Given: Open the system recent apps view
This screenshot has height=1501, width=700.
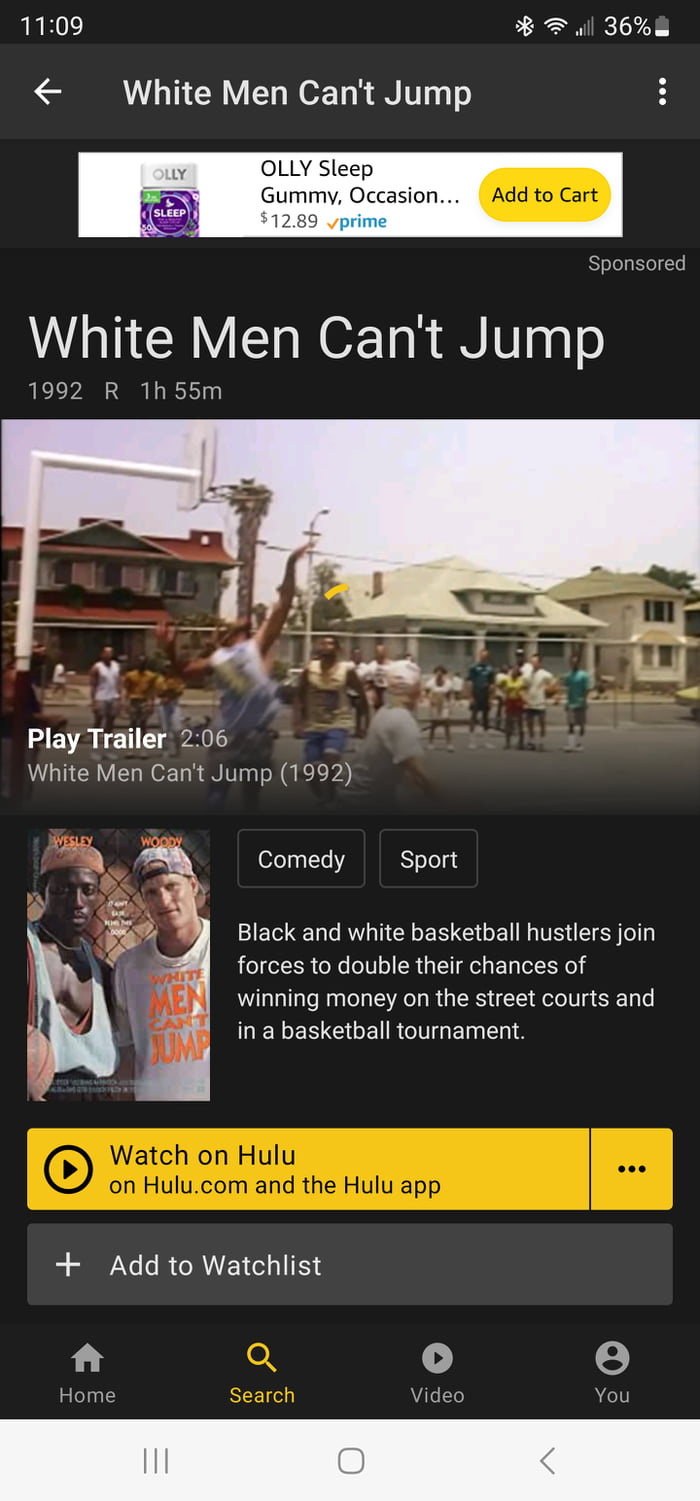Looking at the screenshot, I should (x=156, y=1461).
